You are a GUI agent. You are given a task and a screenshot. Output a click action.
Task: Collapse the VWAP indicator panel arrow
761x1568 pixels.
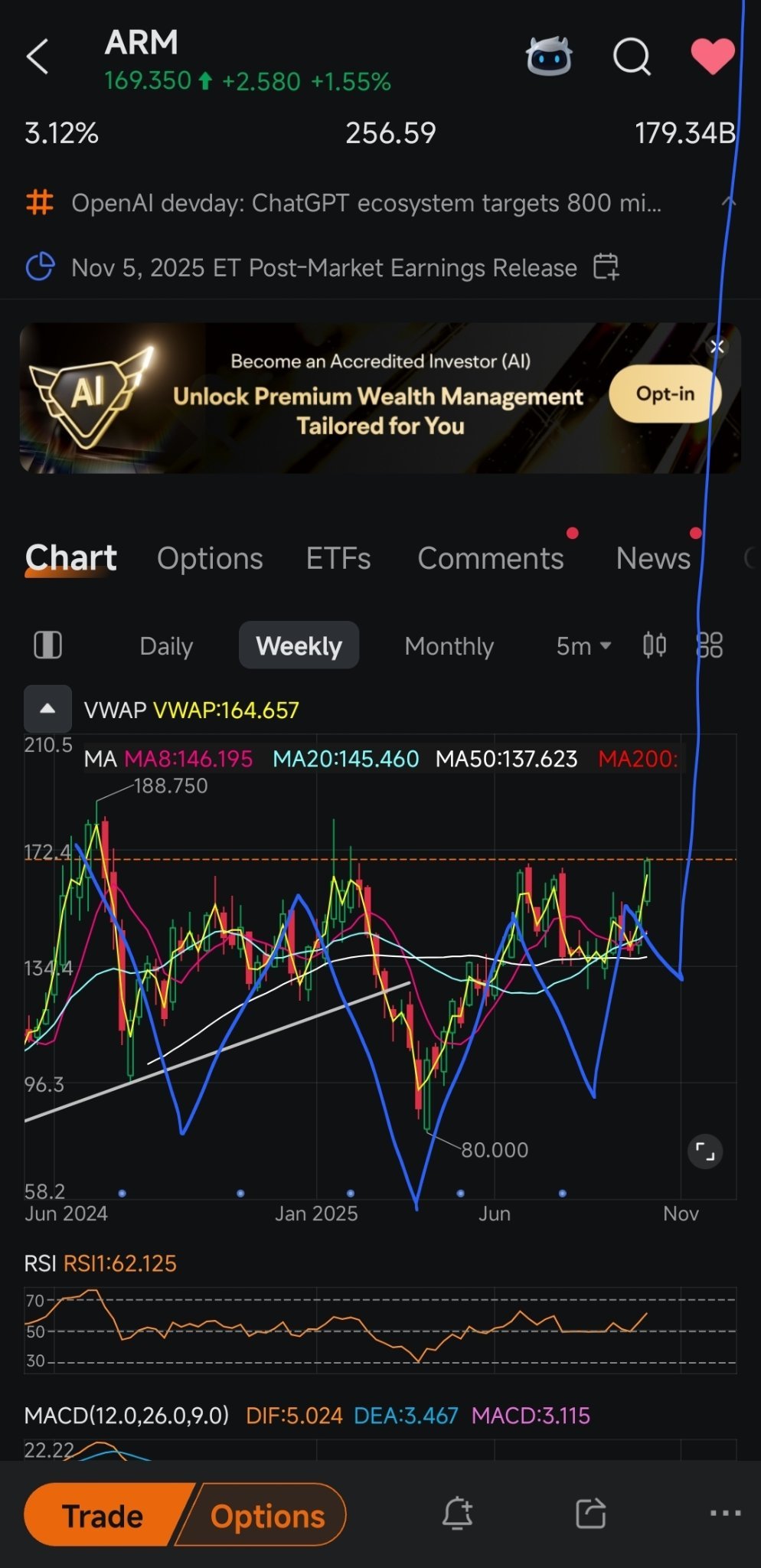[x=47, y=709]
